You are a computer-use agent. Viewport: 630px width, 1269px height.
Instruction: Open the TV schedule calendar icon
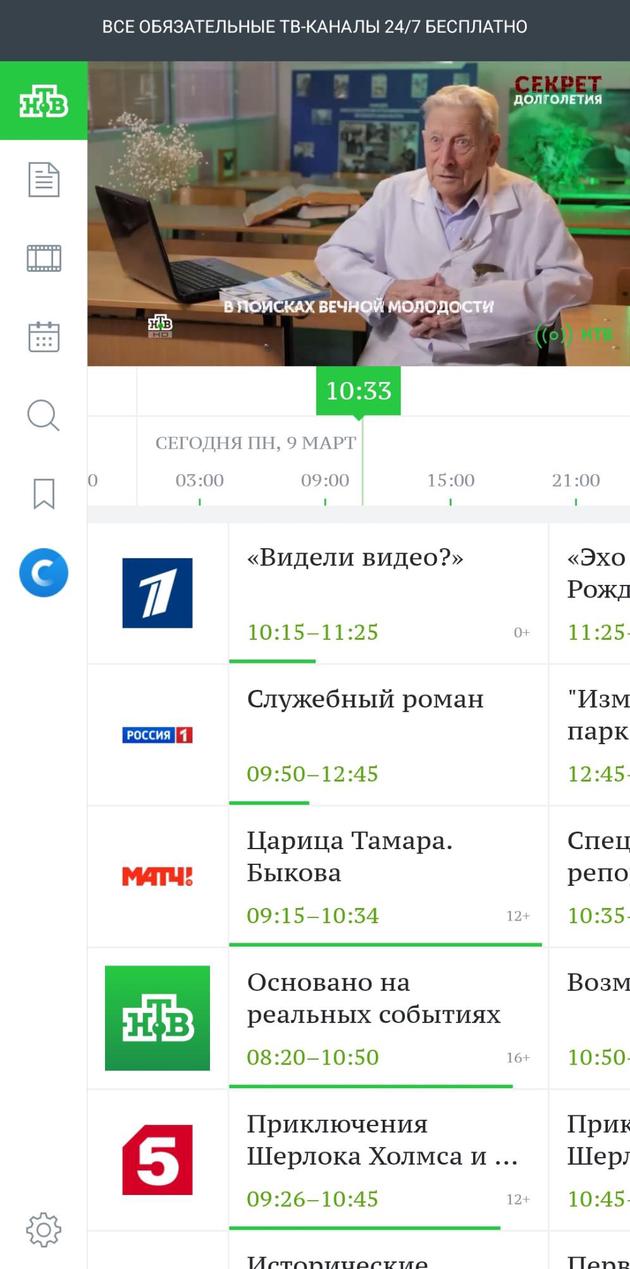[43, 337]
